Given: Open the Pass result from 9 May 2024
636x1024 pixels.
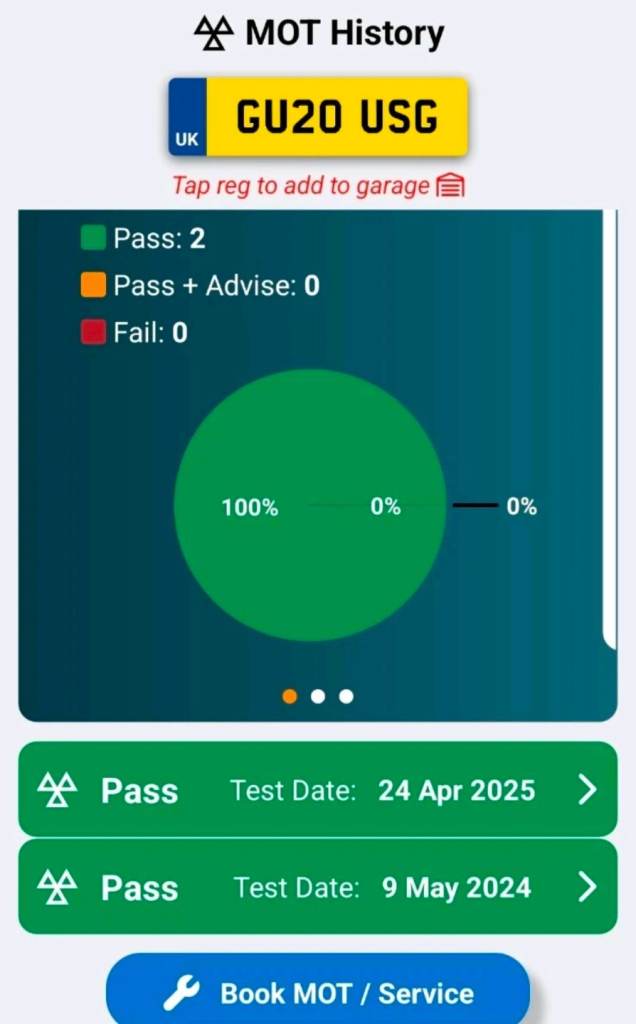Looking at the screenshot, I should tap(318, 887).
